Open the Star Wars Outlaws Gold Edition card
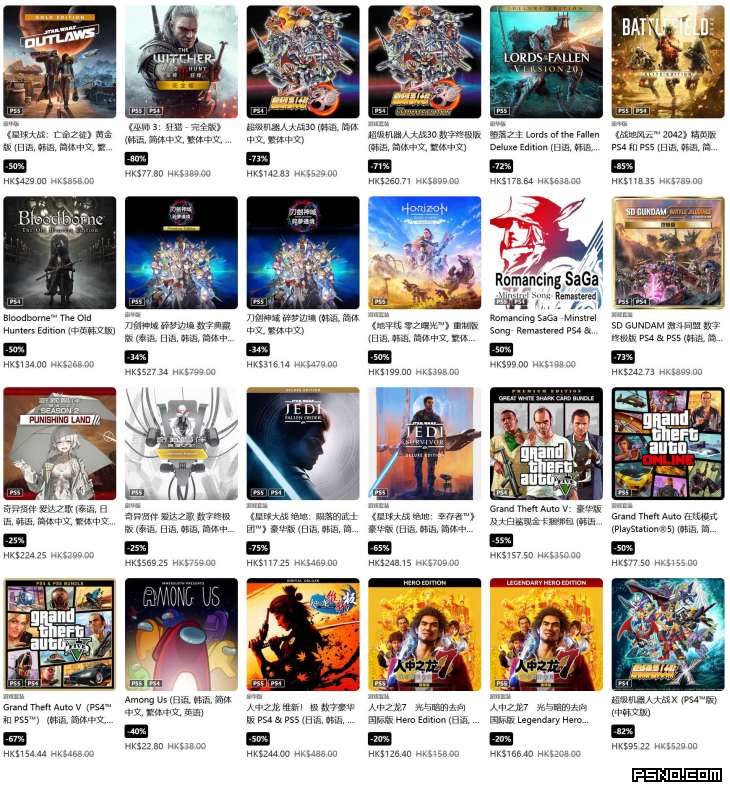This screenshot has width=730, height=790. (60, 62)
